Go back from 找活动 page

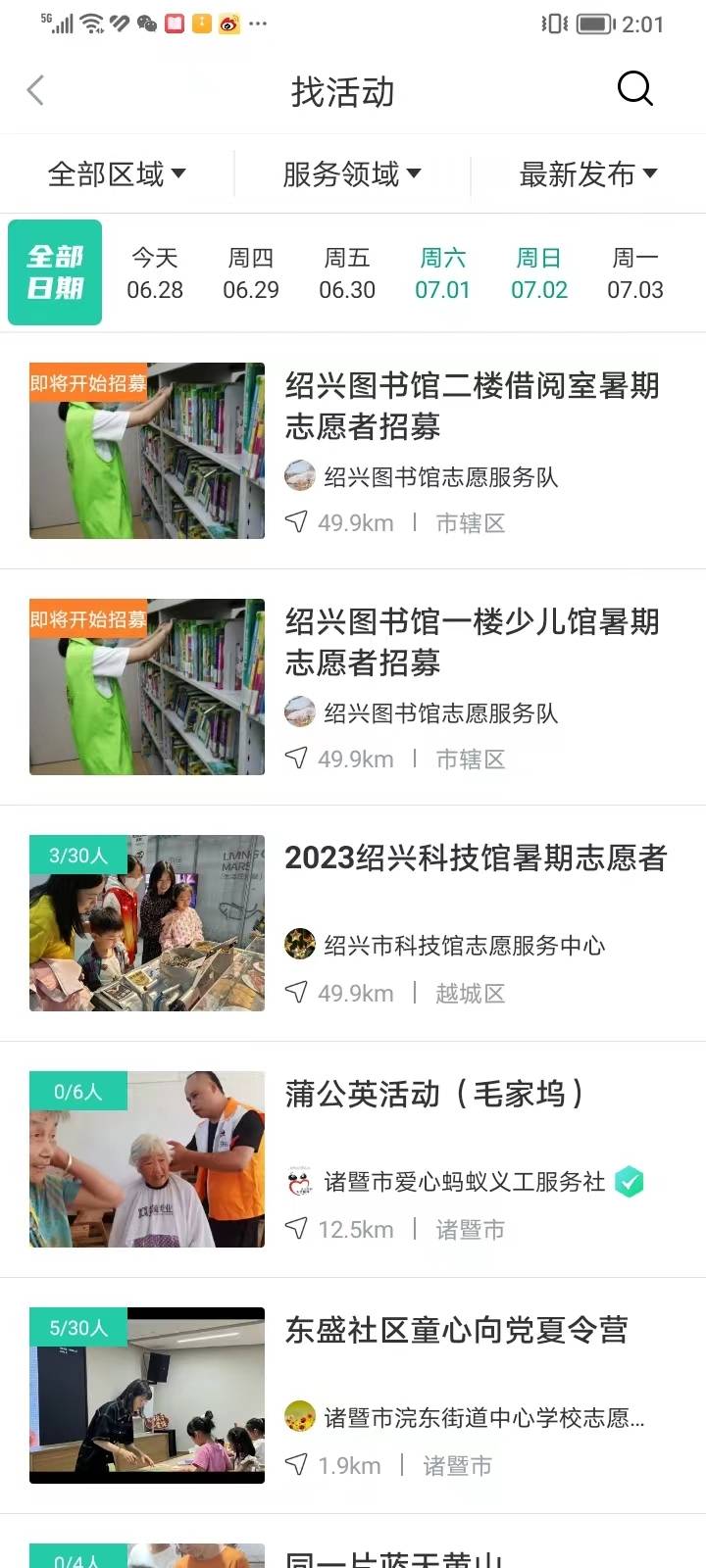pyautogui.click(x=36, y=91)
